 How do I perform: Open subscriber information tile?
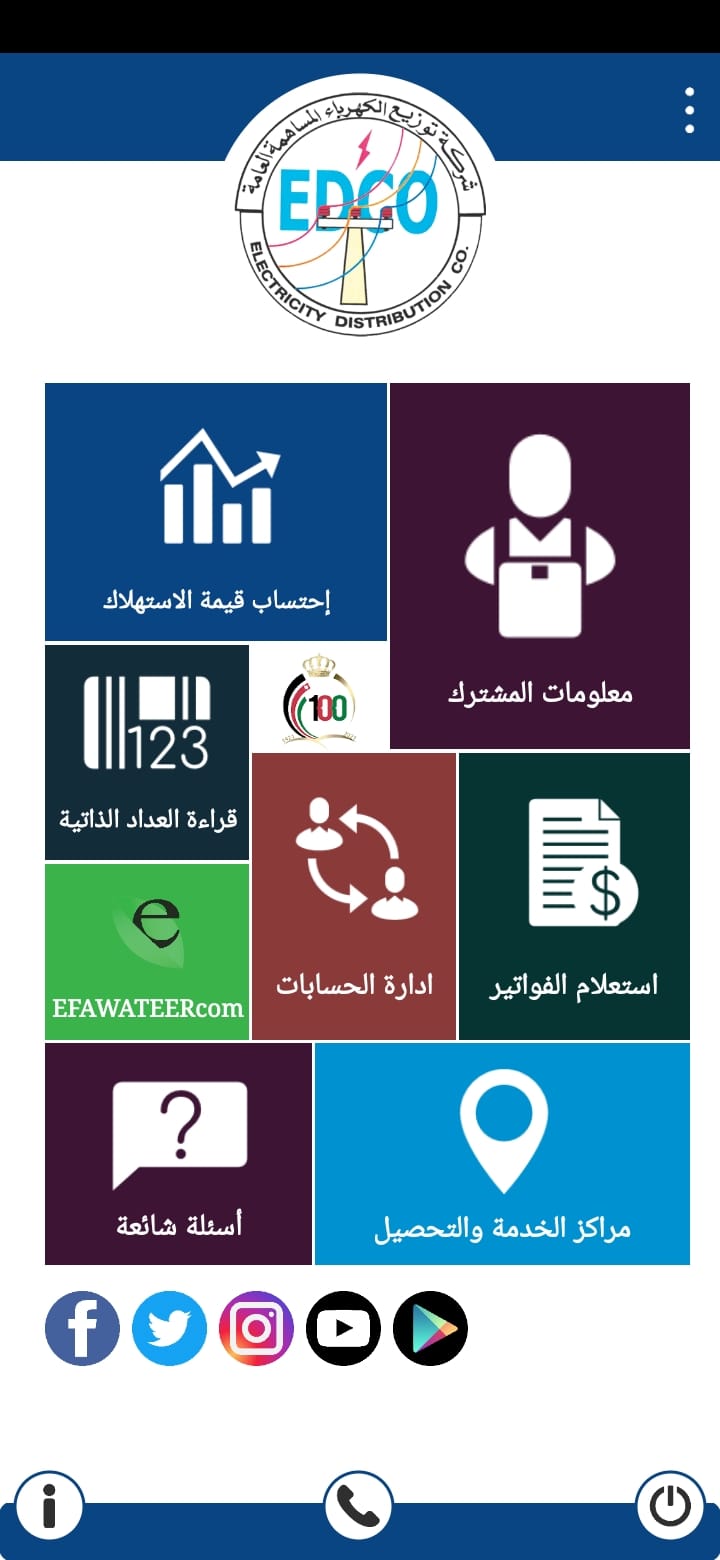540,566
